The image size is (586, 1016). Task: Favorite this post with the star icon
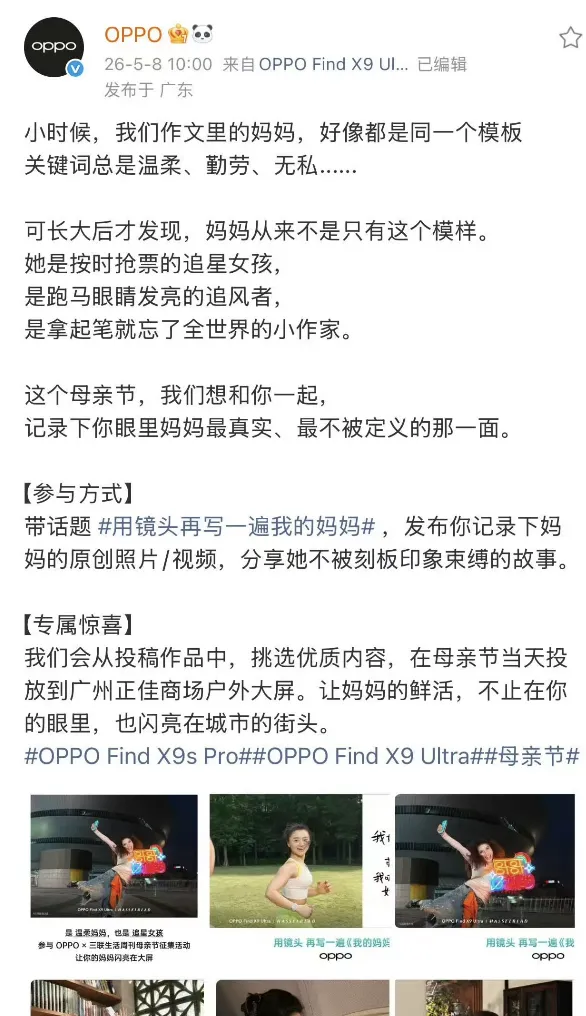570,38
